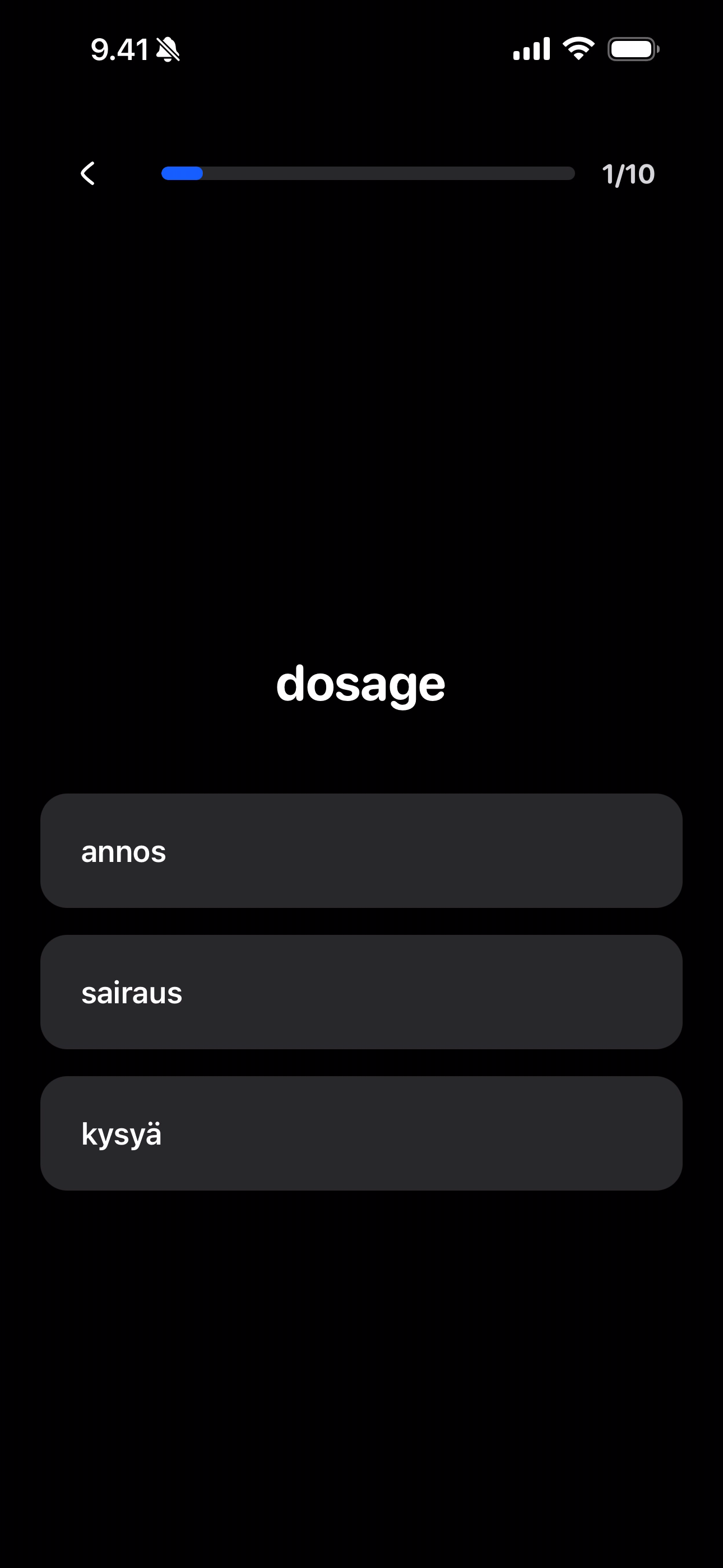Tap the clock showing 9.41

pyautogui.click(x=119, y=51)
